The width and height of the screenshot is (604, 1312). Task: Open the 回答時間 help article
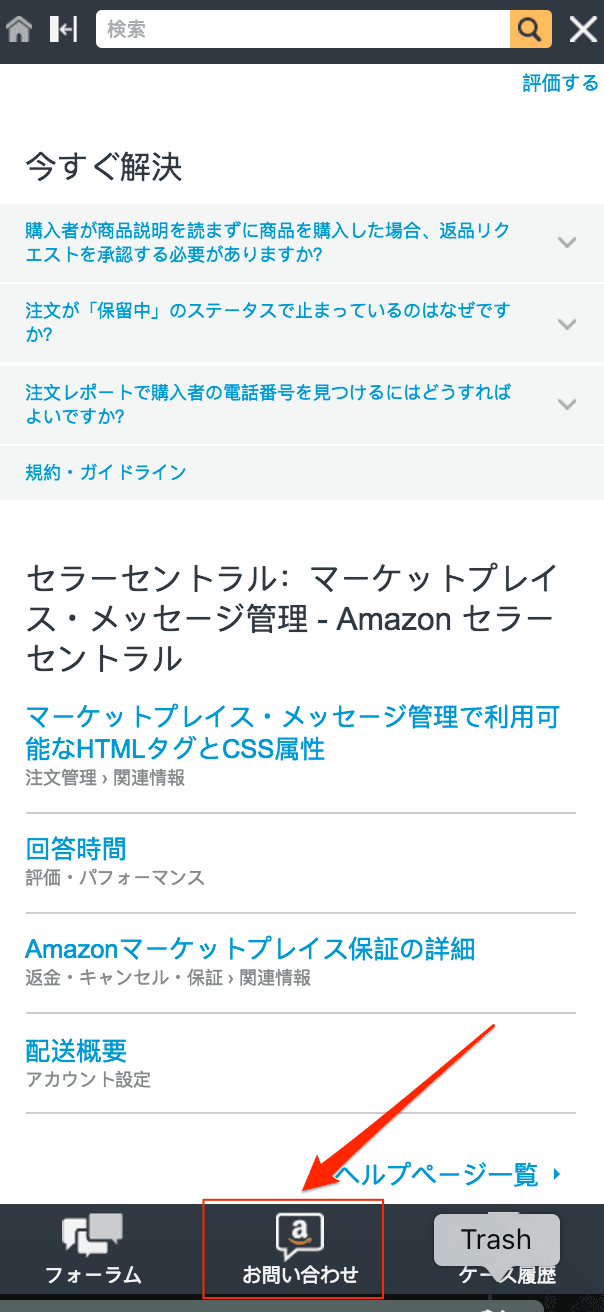coord(76,850)
